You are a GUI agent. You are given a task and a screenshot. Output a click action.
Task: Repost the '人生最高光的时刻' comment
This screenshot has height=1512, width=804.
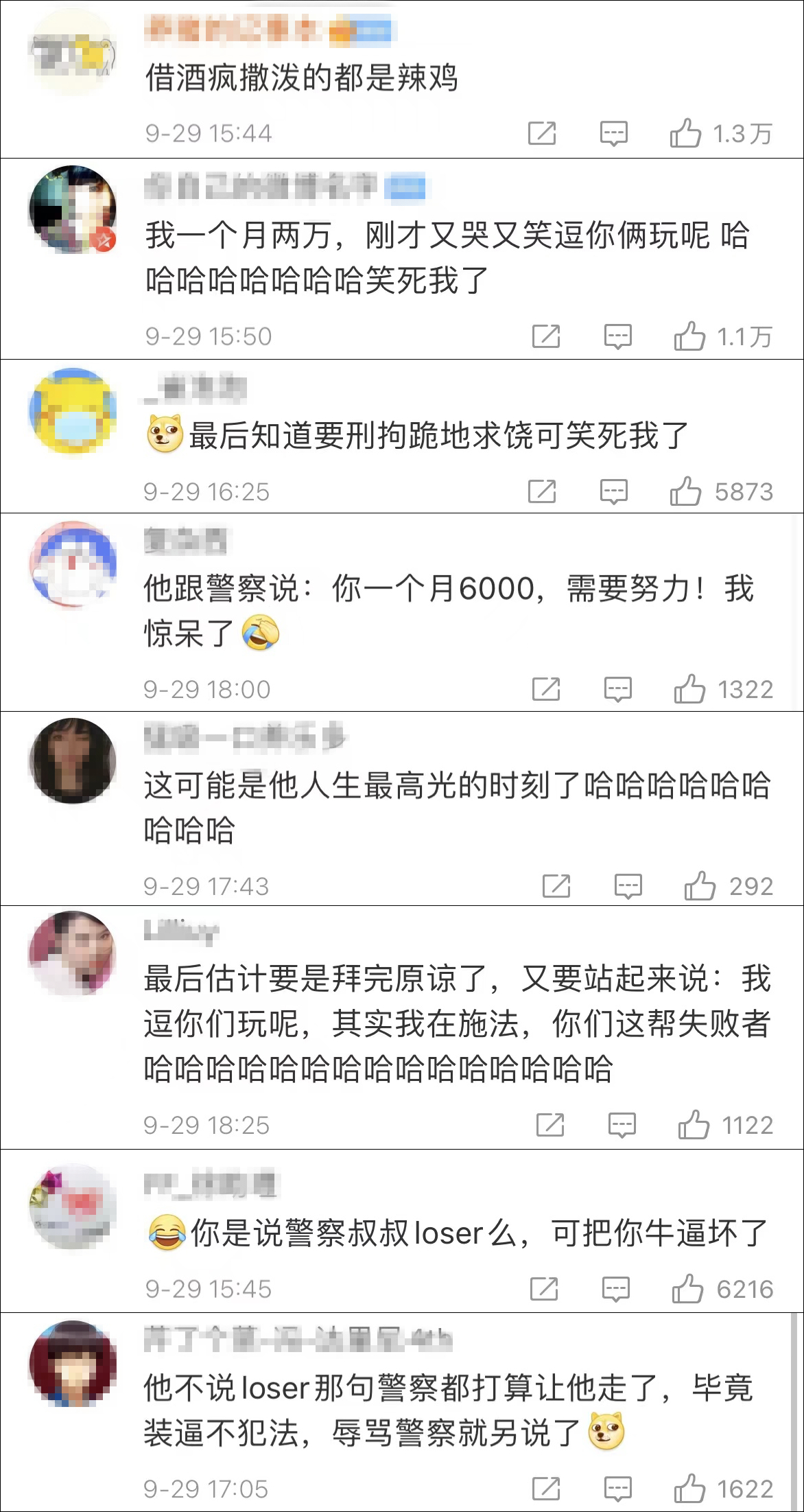(x=556, y=886)
